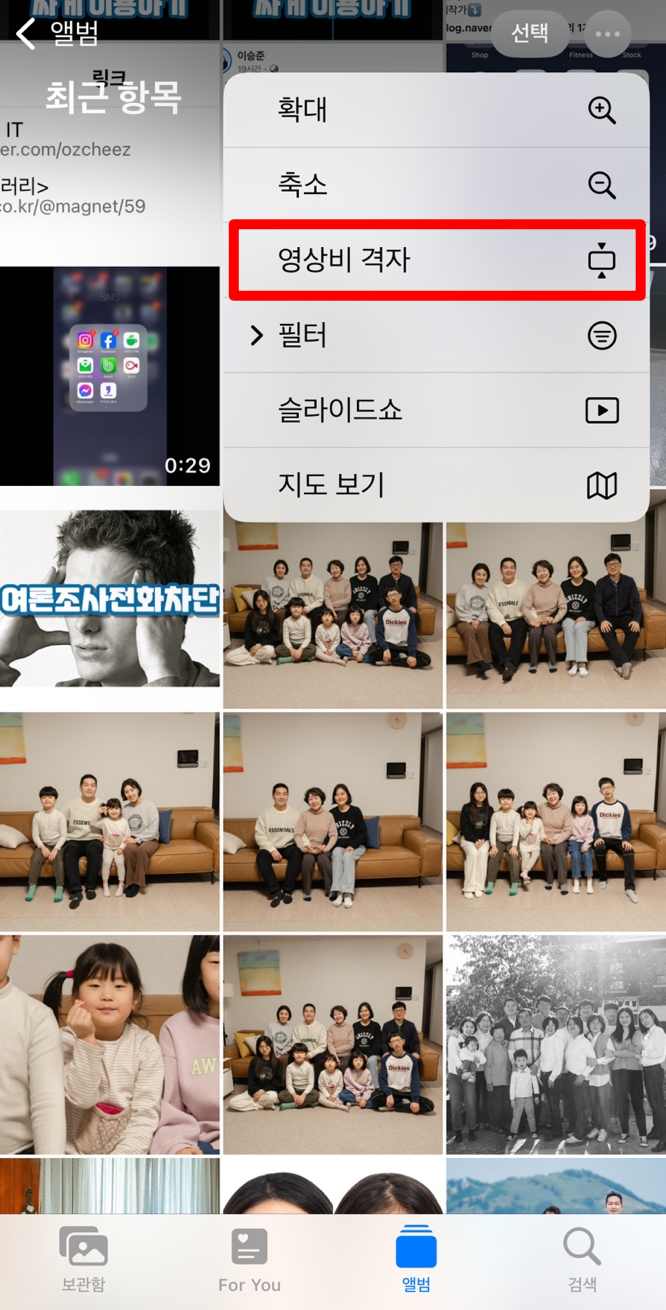Screen dimensions: 666x1310
Task: Open the 0:29 video thumbnail
Action: (110, 376)
